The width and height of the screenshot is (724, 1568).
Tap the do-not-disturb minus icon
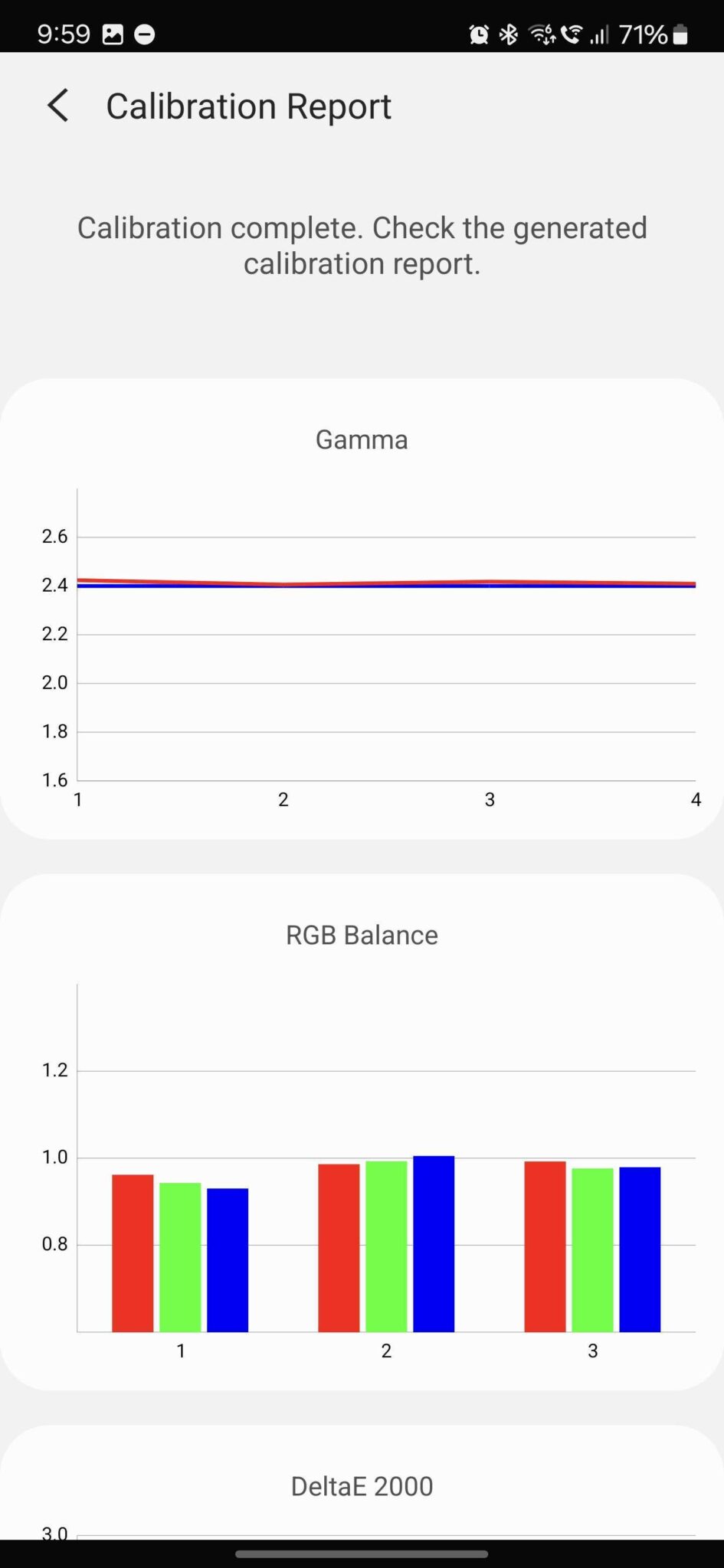[x=146, y=34]
